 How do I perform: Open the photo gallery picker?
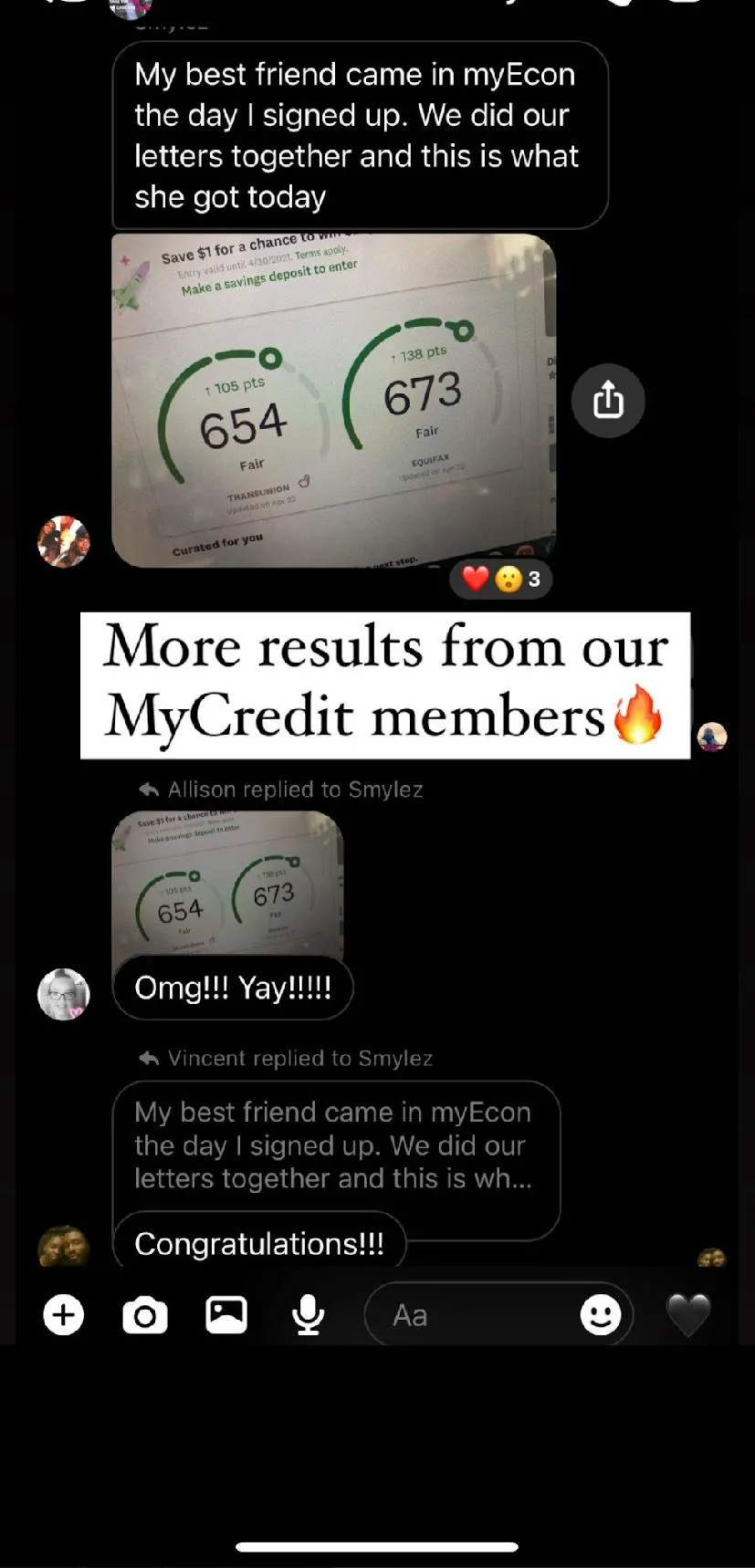(226, 1314)
